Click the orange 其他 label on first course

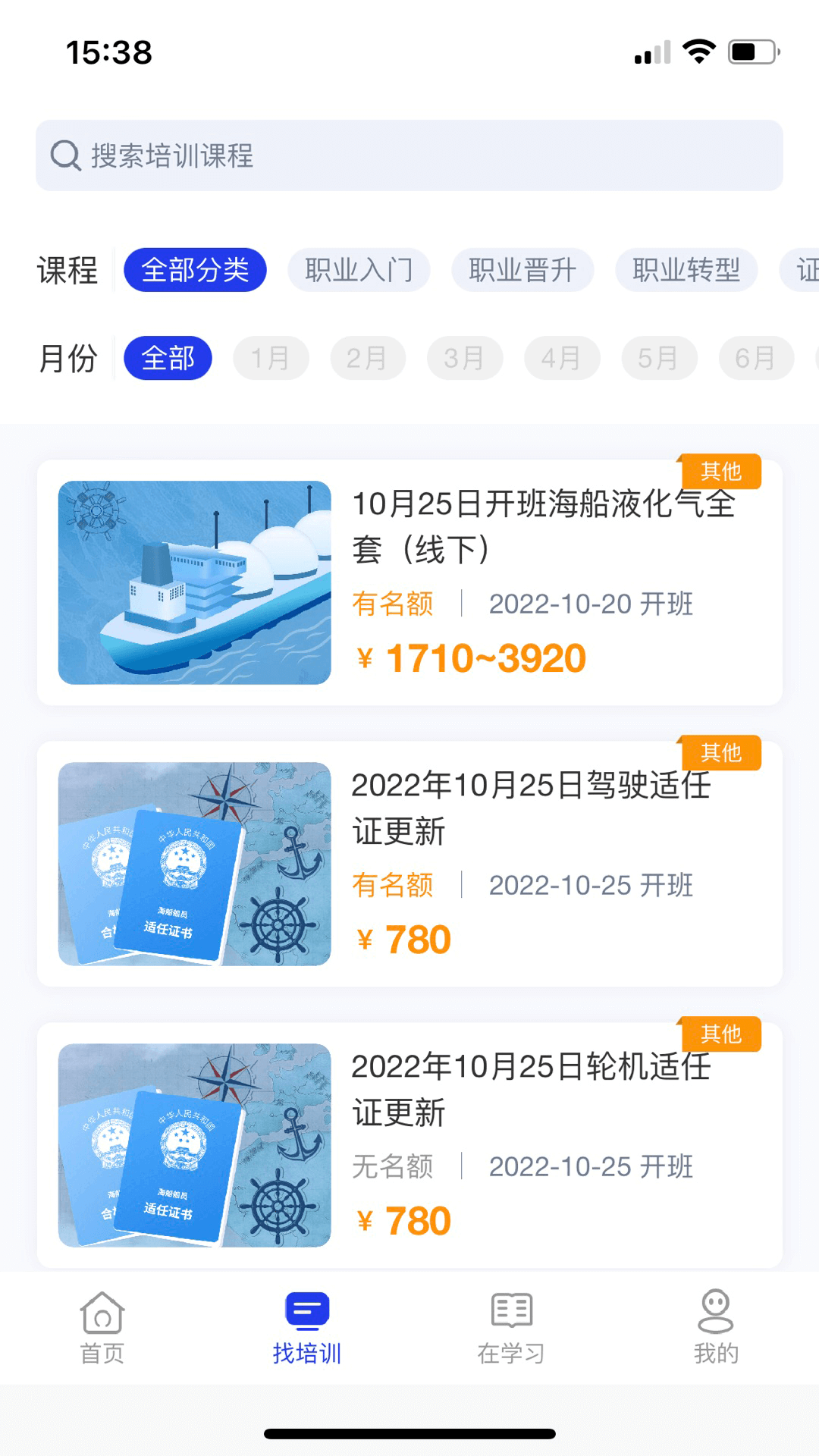pos(721,471)
